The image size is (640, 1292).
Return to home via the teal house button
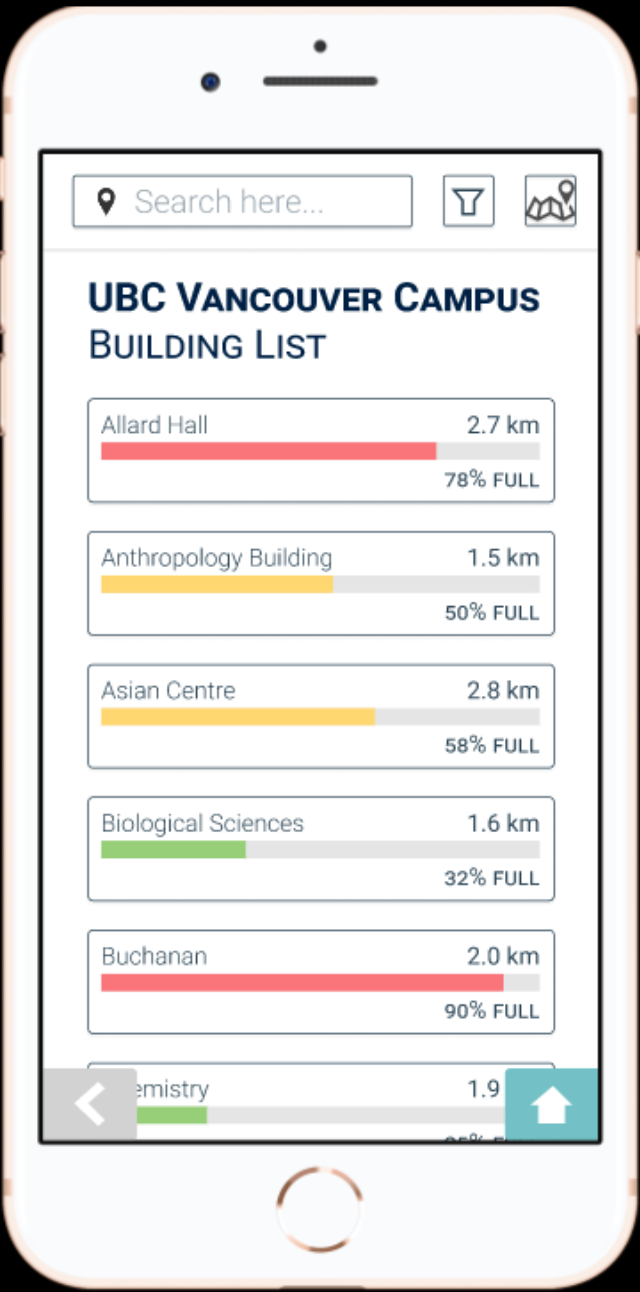[x=551, y=1105]
